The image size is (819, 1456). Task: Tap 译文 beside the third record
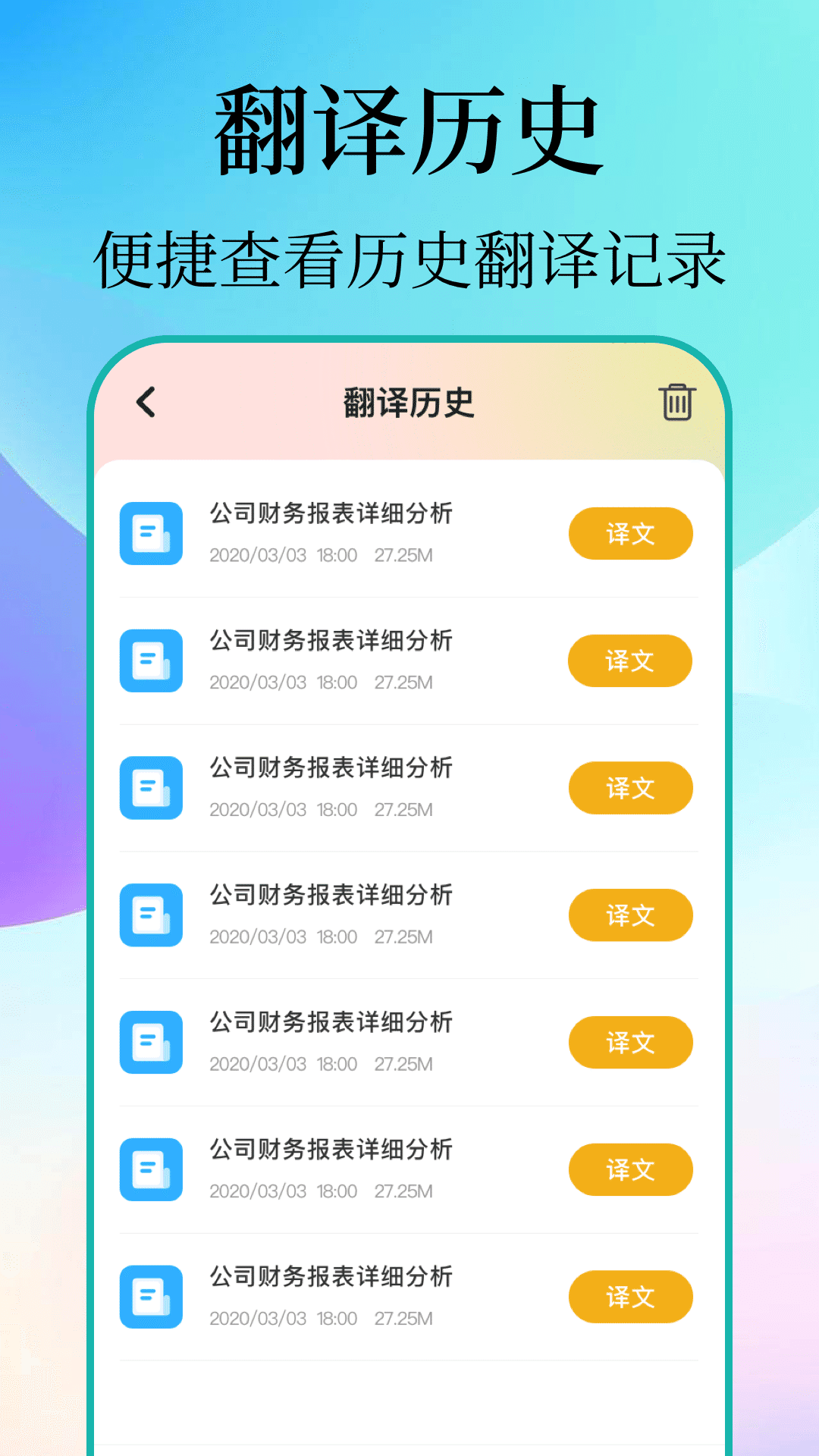[630, 788]
